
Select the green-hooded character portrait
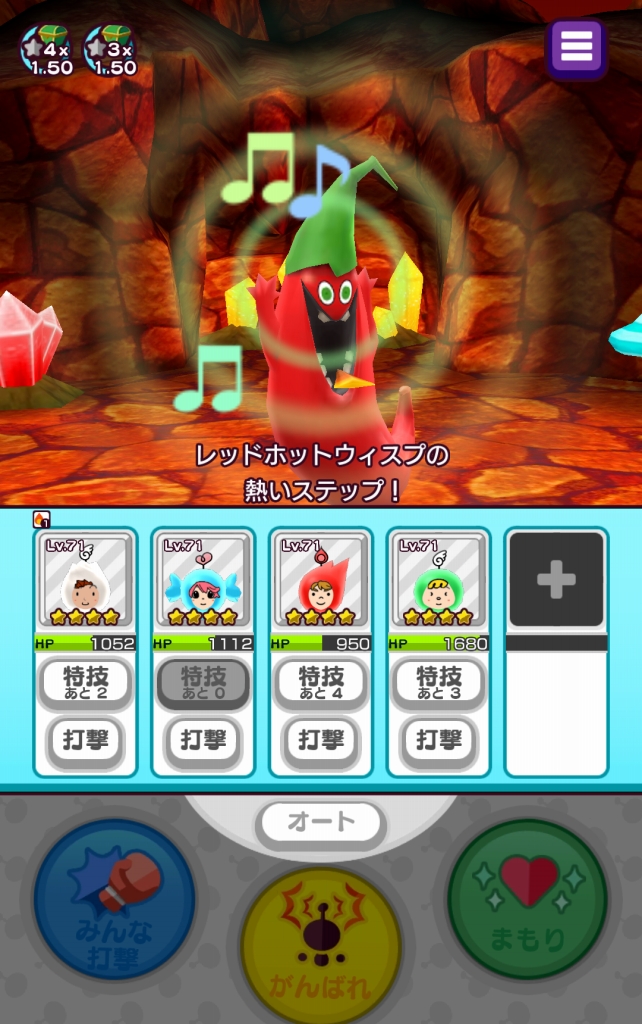(x=439, y=581)
